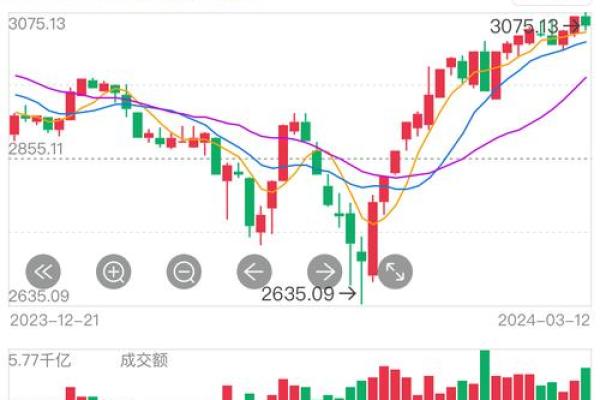This screenshot has height=400, width=600.
Task: Expand the chart to full screen
Action: coord(394,270)
